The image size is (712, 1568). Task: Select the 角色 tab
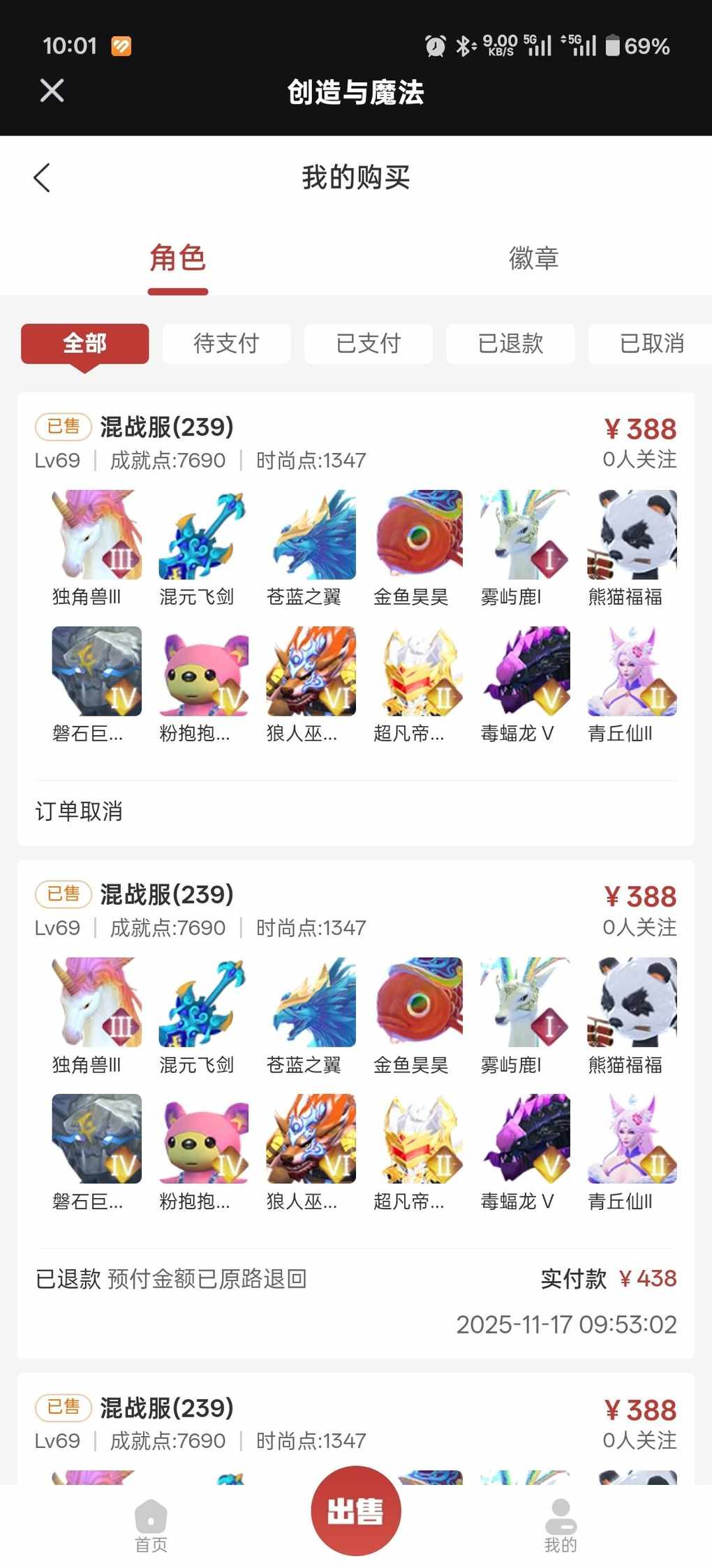coord(177,258)
